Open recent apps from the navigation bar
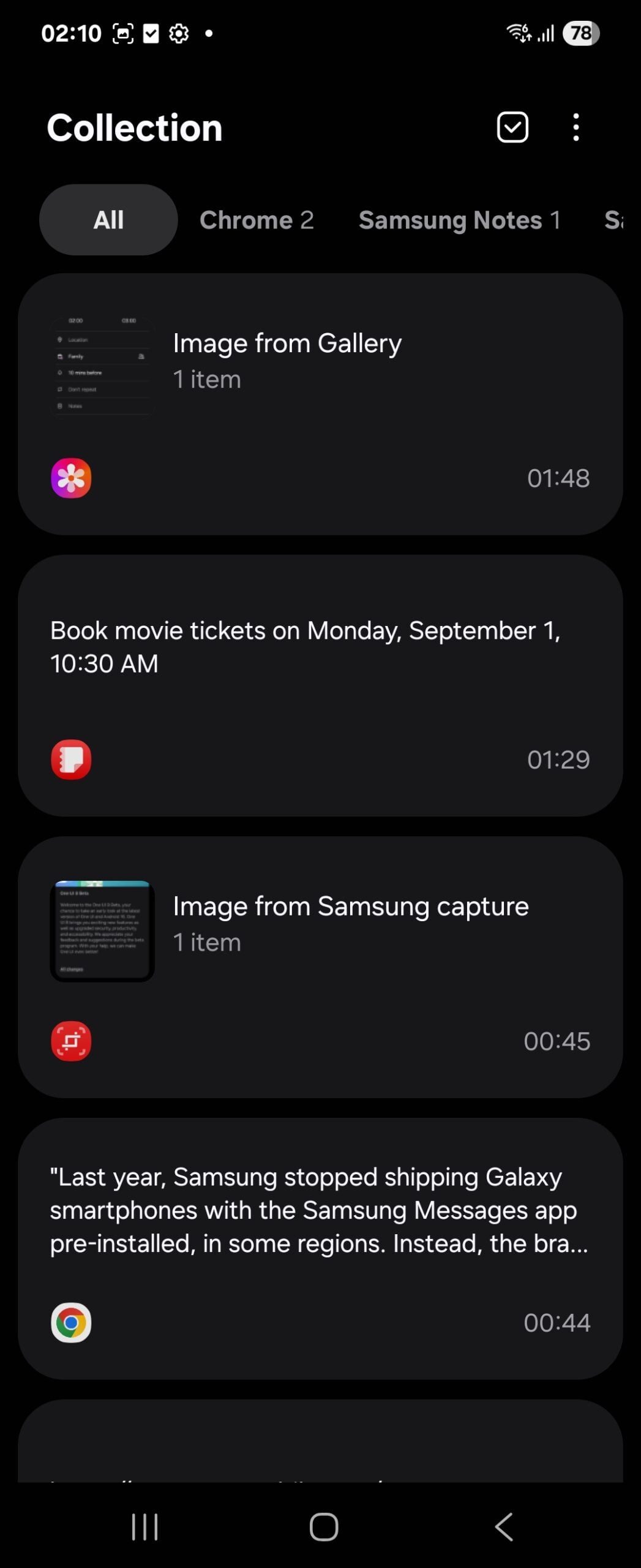641x1568 pixels. [144, 1526]
